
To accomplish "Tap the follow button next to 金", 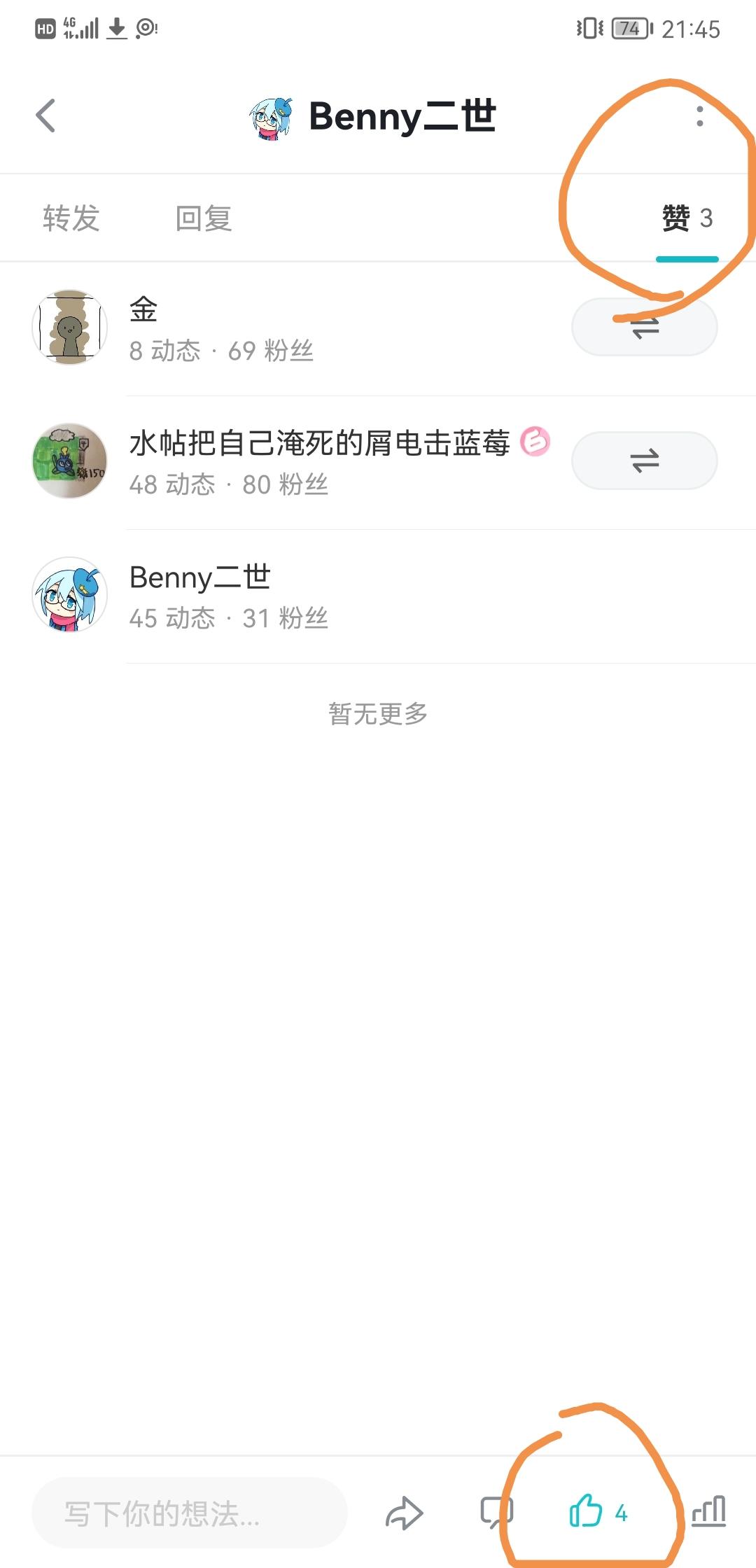I will (x=645, y=327).
